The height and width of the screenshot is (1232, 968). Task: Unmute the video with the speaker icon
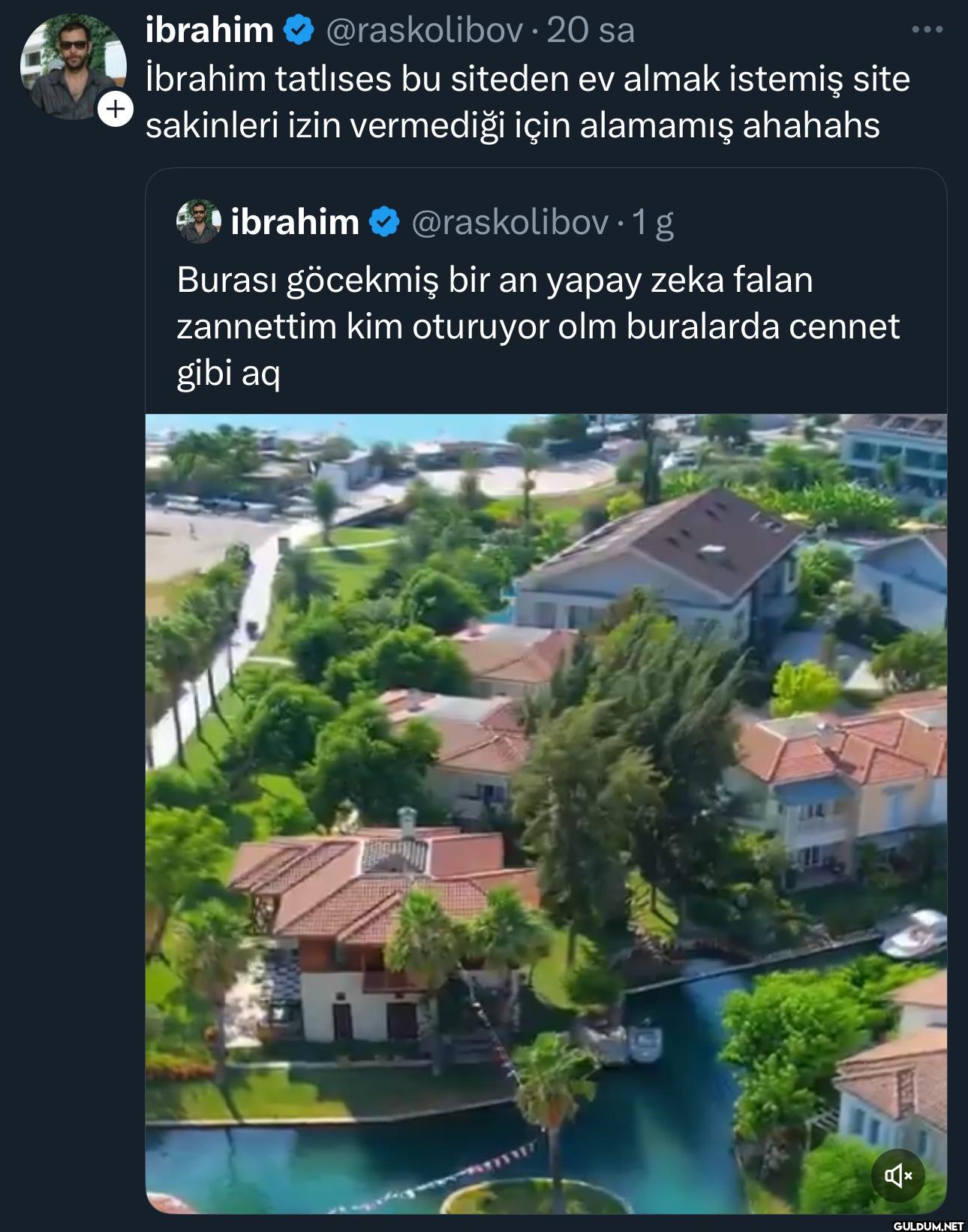(x=897, y=1175)
